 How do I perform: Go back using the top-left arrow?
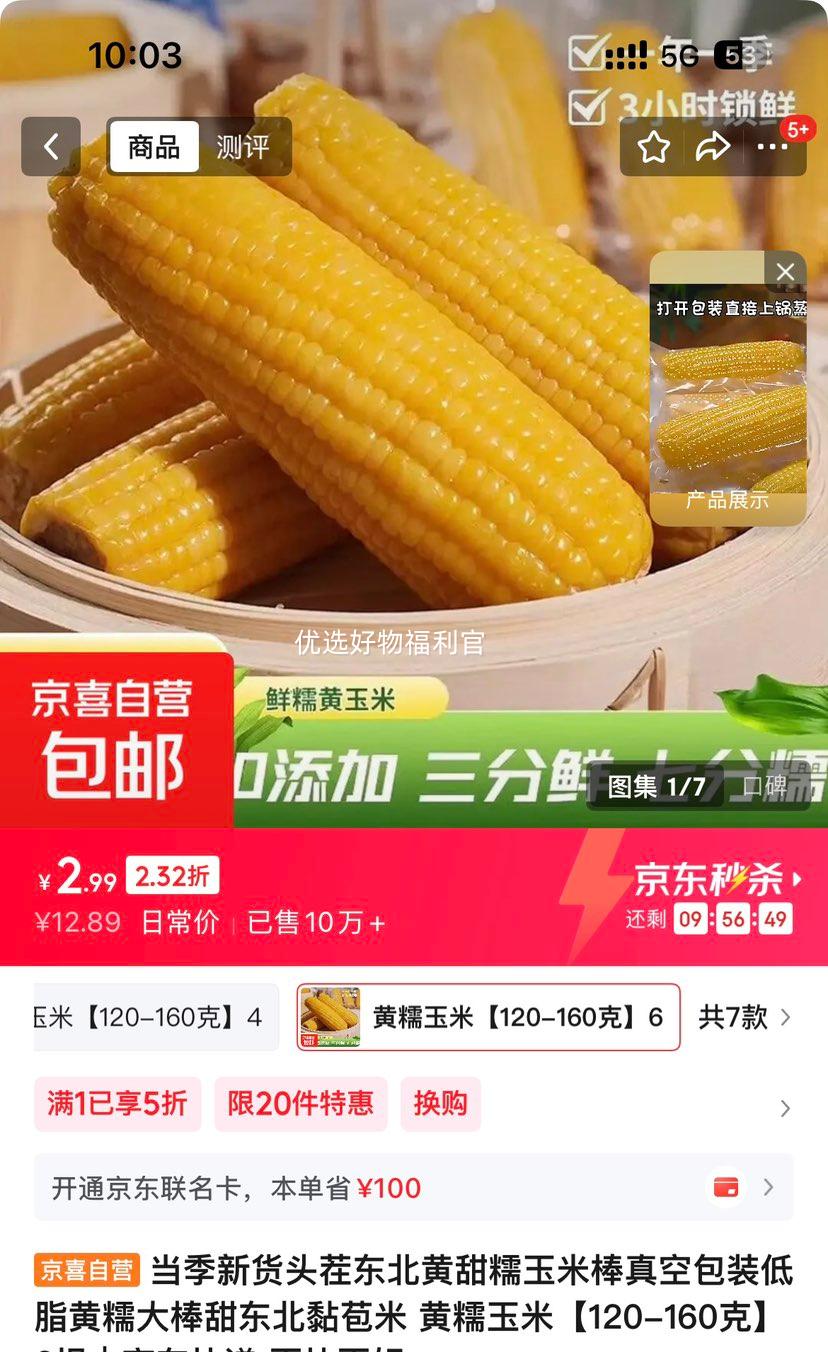click(x=51, y=147)
